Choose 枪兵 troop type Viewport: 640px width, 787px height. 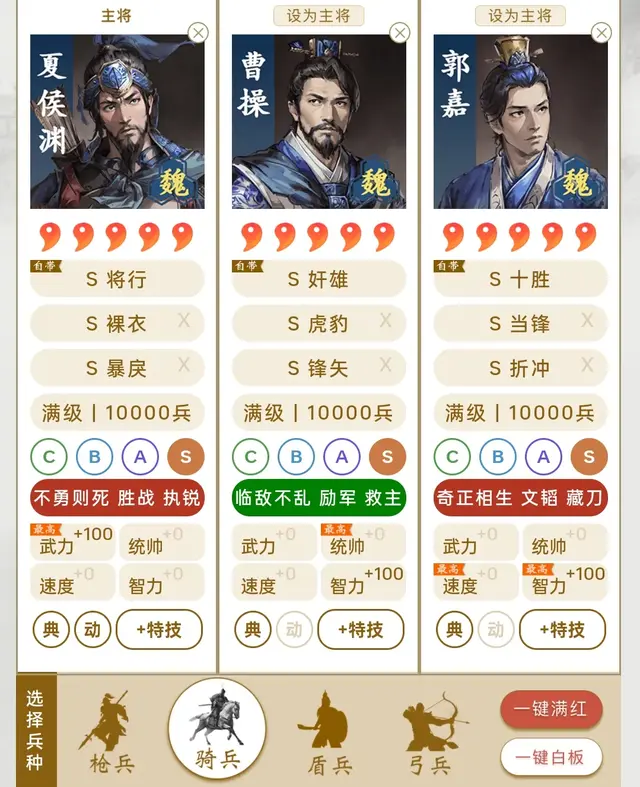(x=111, y=734)
